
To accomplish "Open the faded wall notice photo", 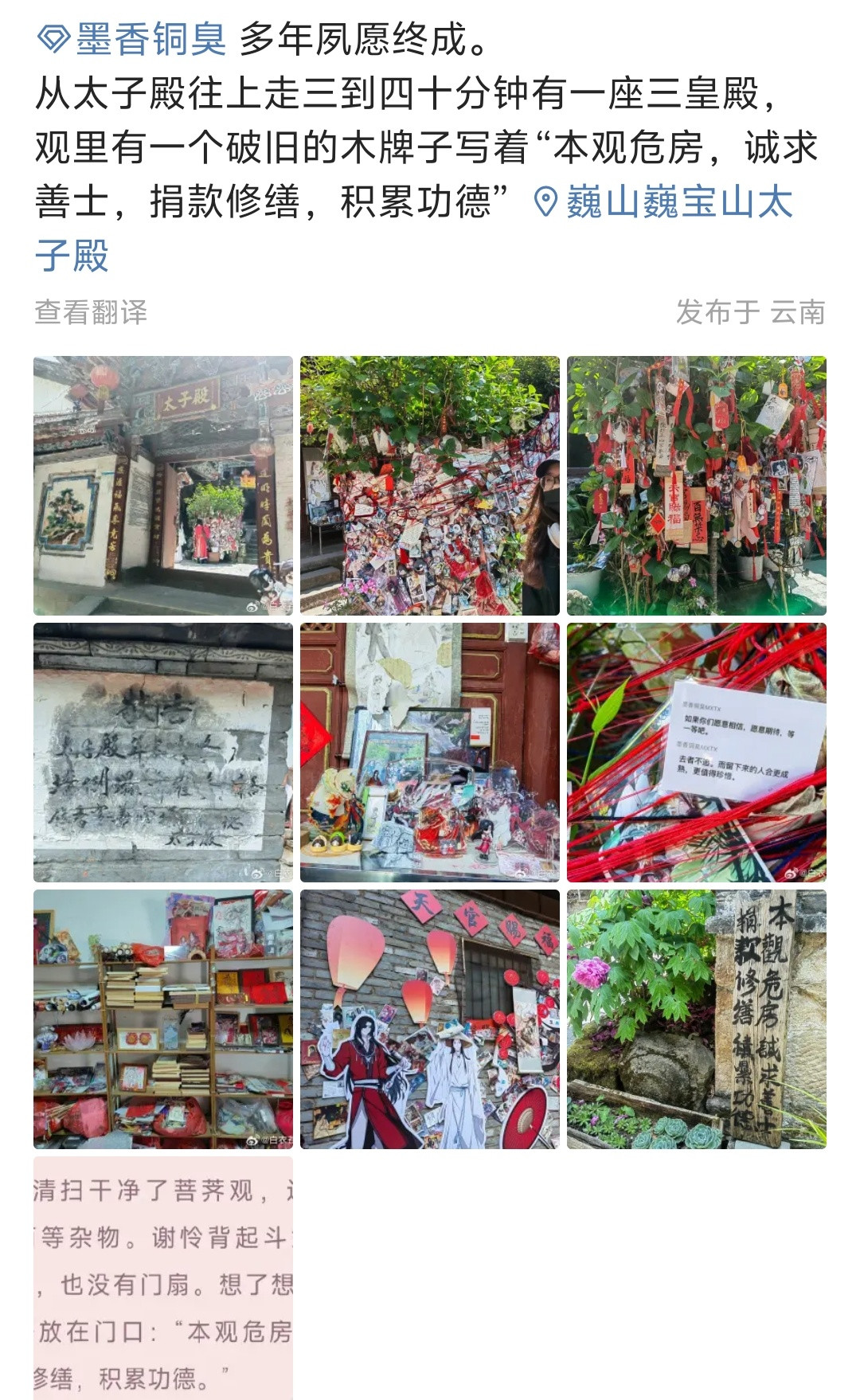I will [163, 753].
